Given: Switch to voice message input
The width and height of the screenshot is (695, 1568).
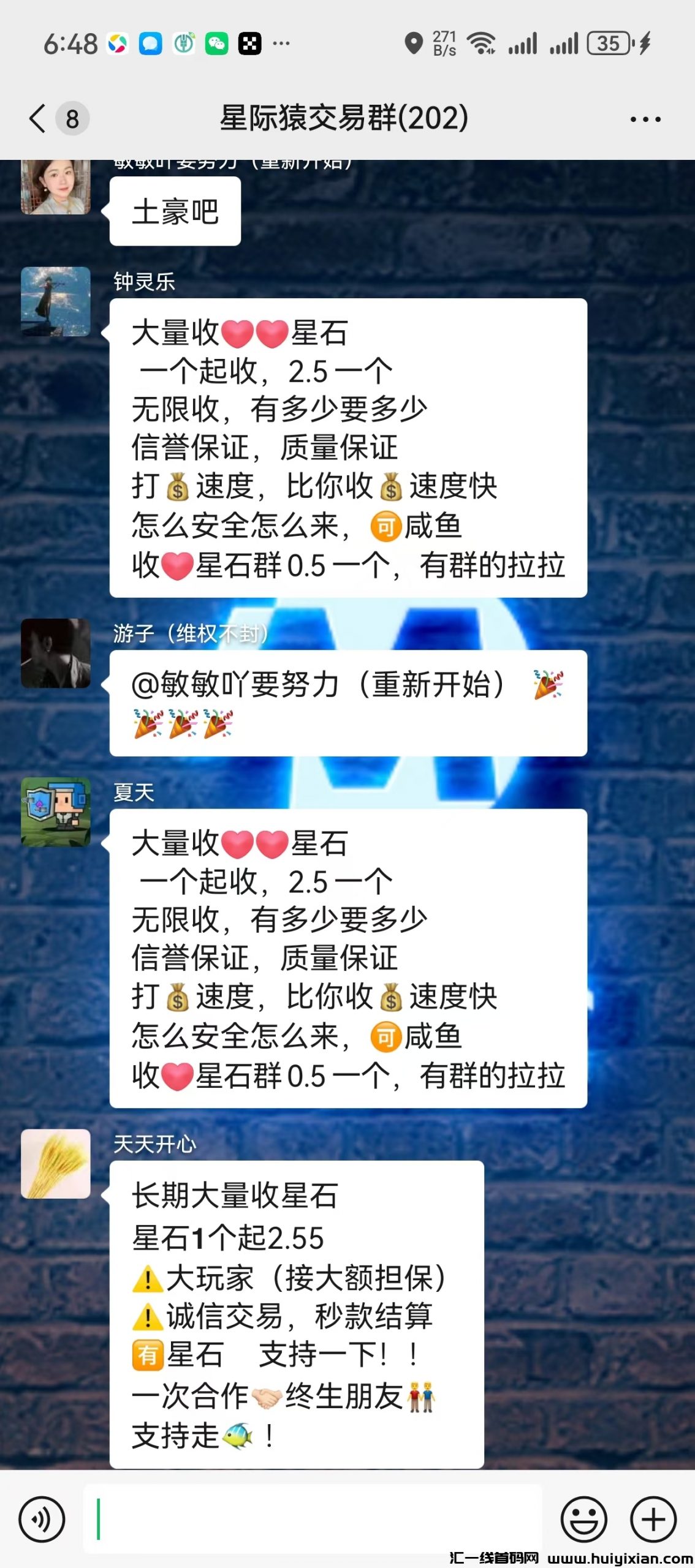Looking at the screenshot, I should point(41,1519).
